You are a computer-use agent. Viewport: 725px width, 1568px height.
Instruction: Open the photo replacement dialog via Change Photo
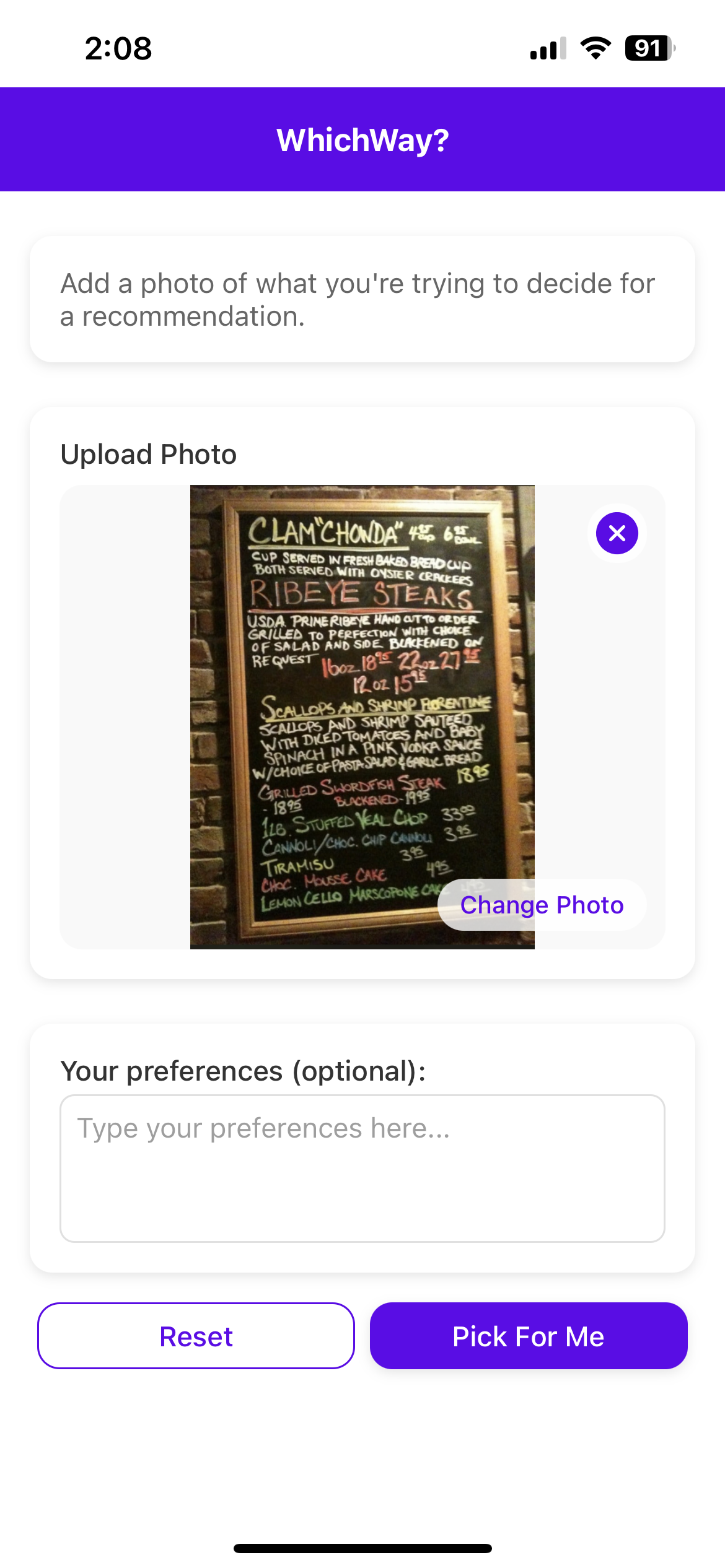pos(542,905)
